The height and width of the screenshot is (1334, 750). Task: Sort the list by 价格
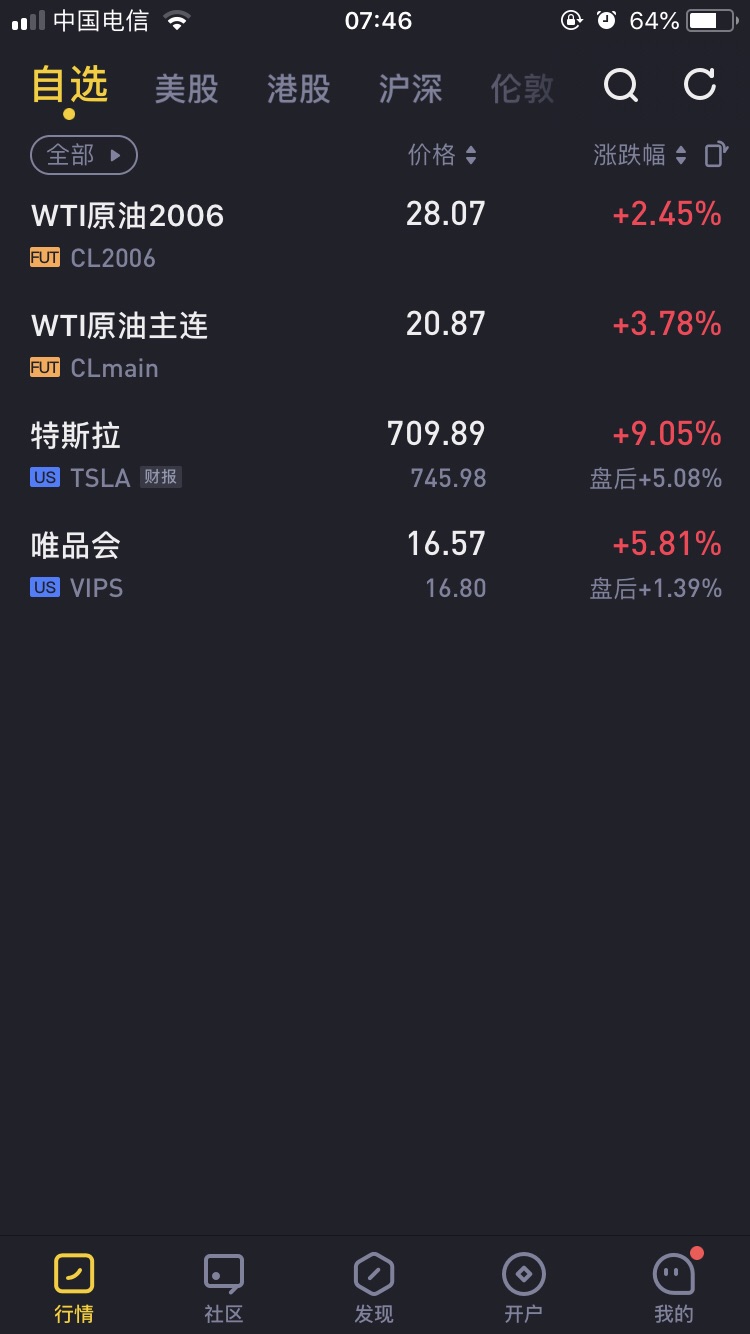pyautogui.click(x=442, y=155)
